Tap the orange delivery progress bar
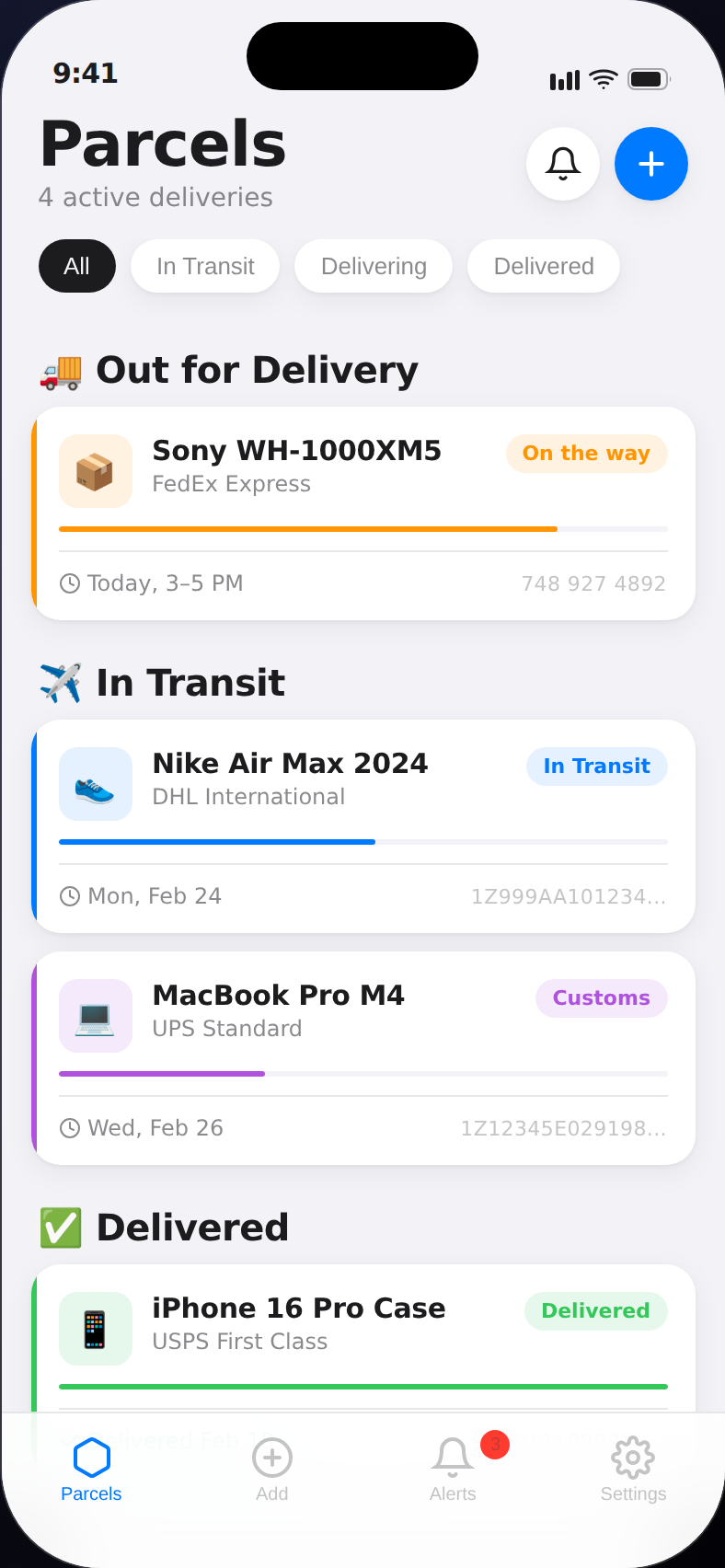The image size is (725, 1568). tap(307, 529)
